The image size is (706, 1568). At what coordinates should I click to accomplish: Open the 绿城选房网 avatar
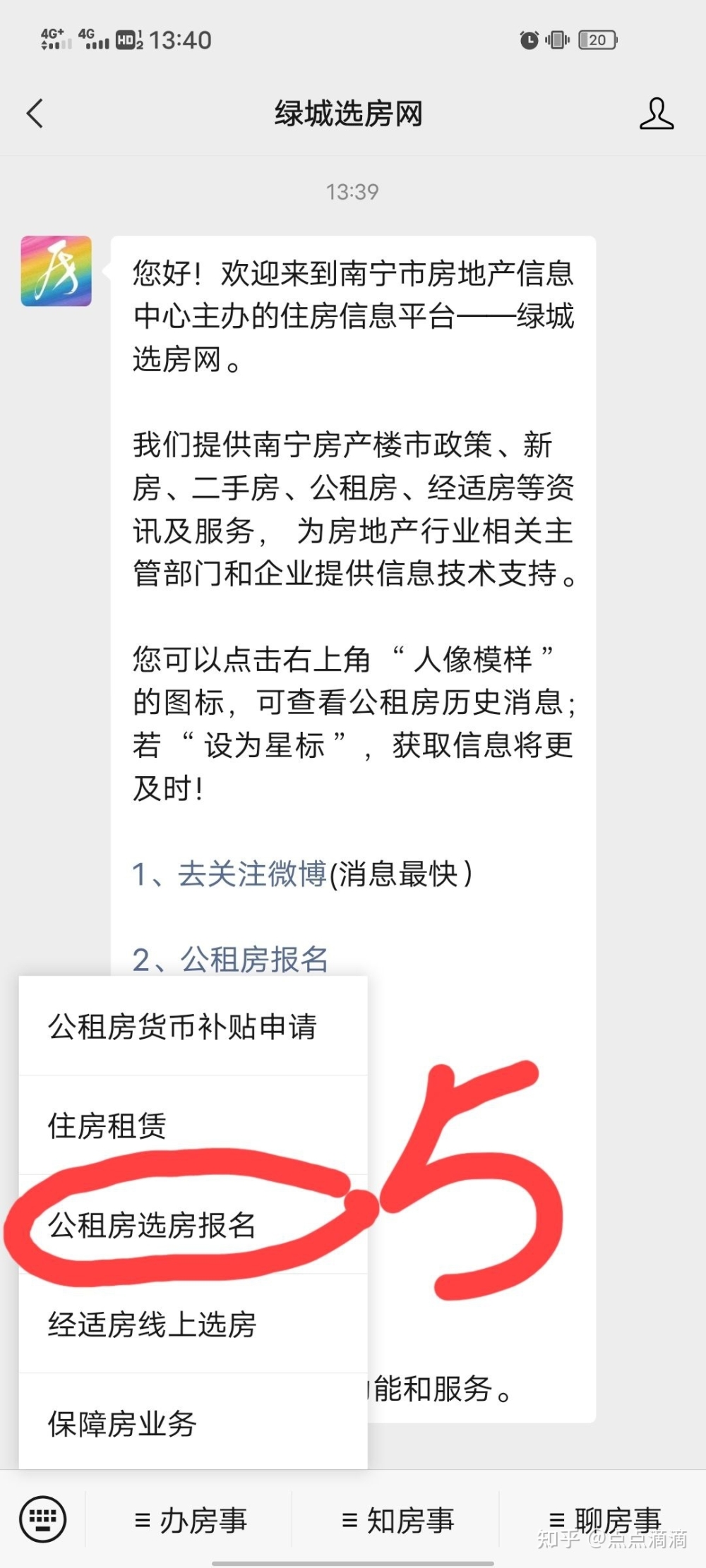56,271
